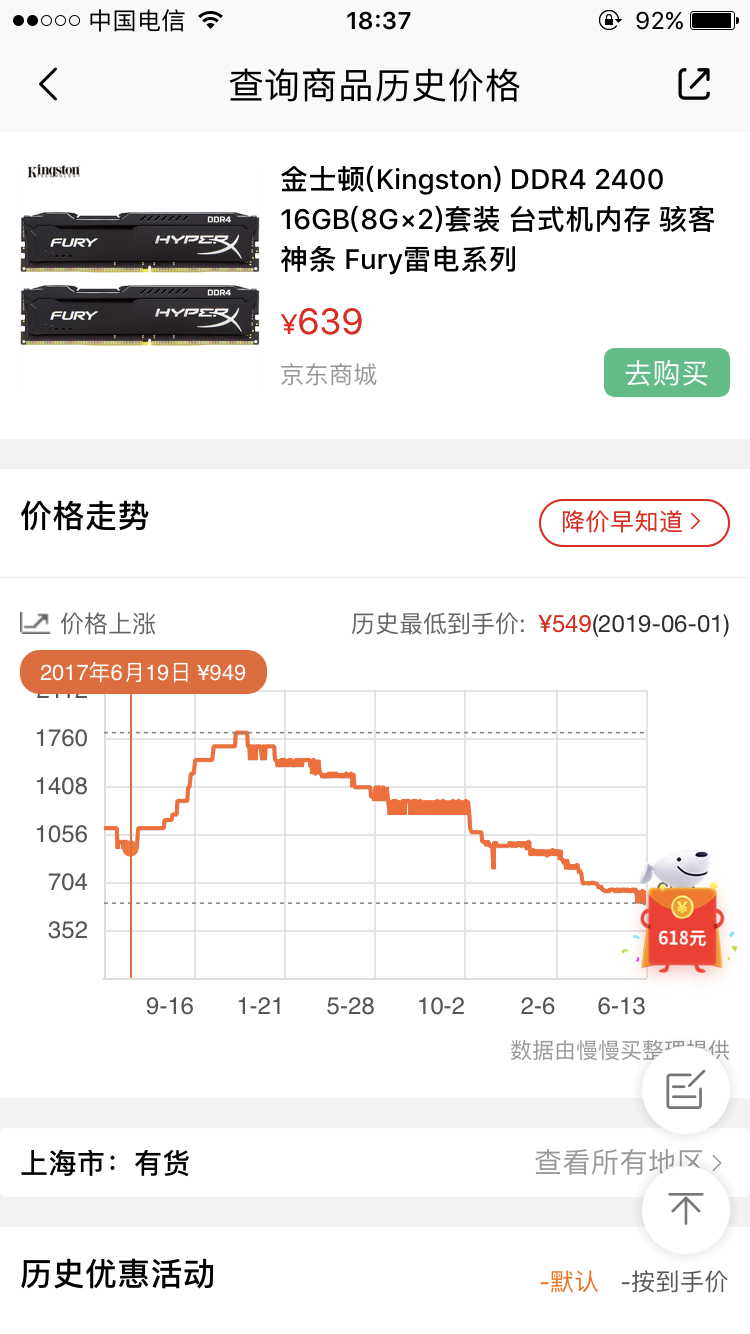Open 查看所有地区 stock list
The width and height of the screenshot is (750, 1334).
629,1162
